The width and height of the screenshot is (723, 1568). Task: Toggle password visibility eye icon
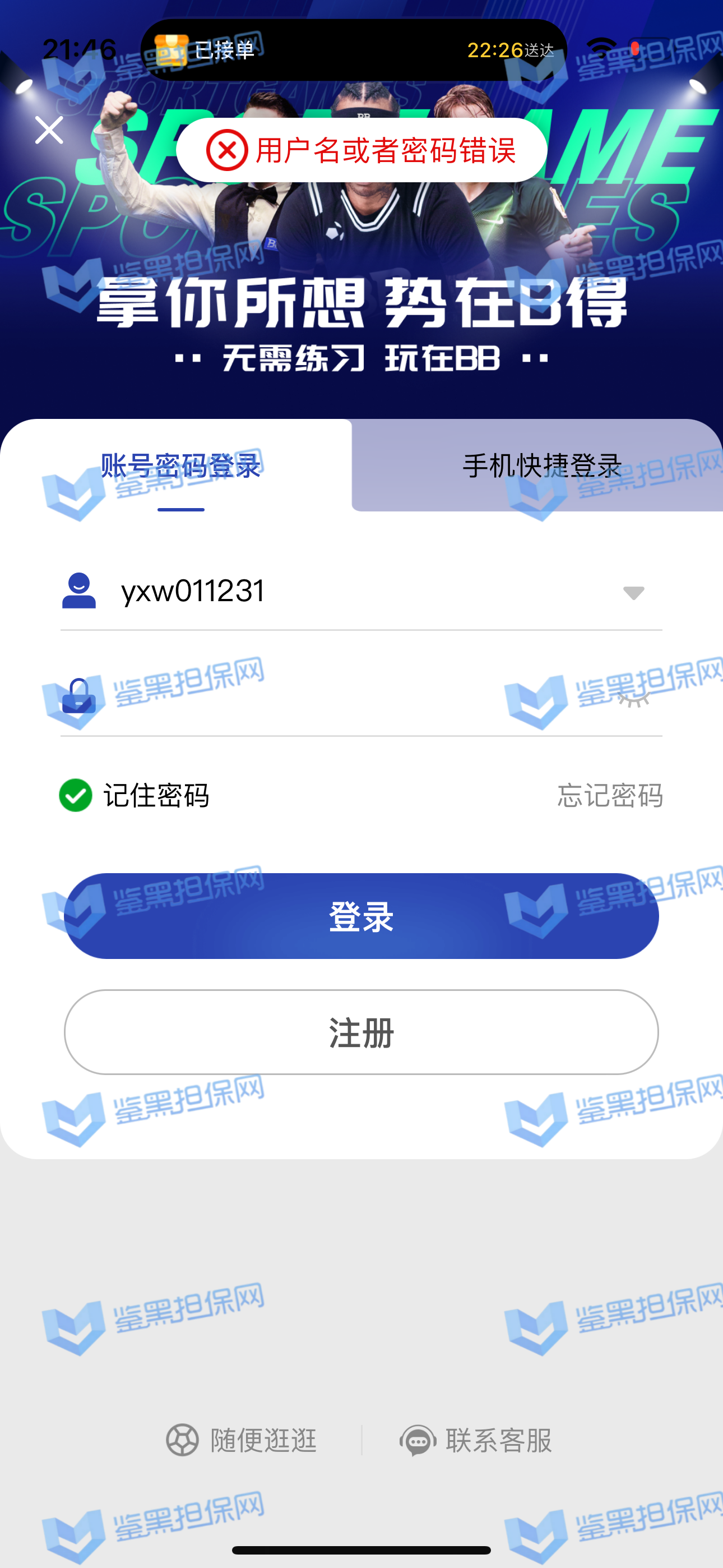633,699
